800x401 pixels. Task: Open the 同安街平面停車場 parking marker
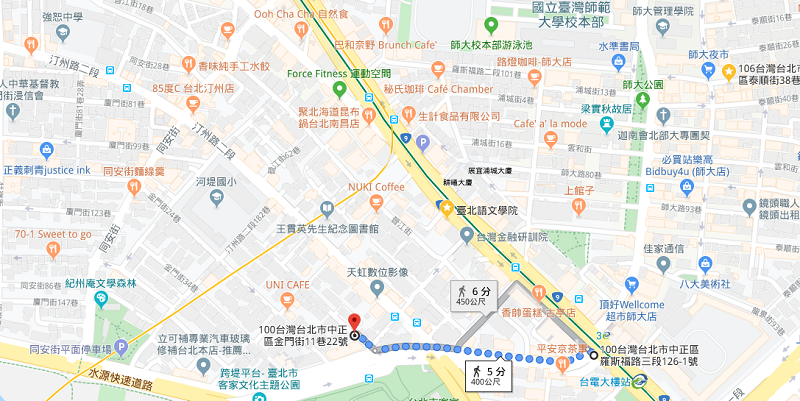tap(120, 347)
